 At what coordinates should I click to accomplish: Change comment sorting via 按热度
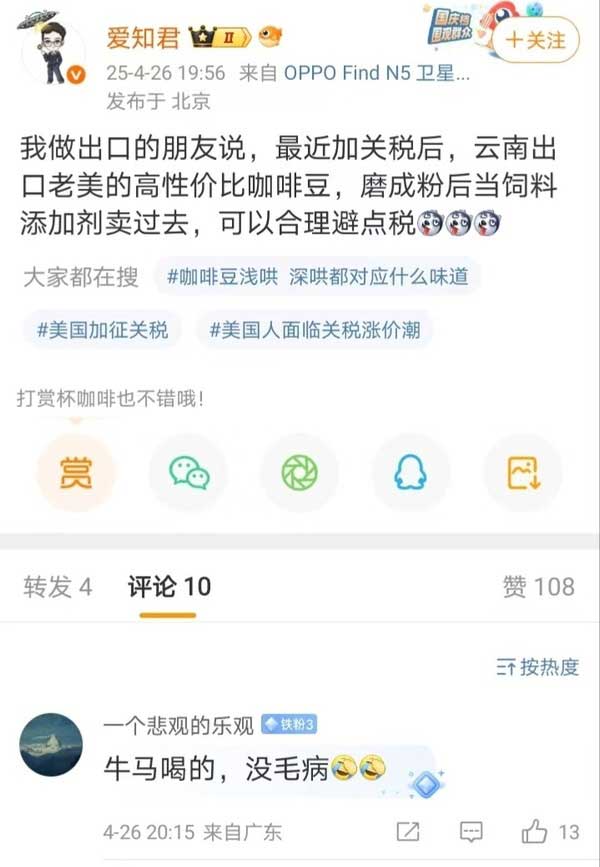click(538, 667)
